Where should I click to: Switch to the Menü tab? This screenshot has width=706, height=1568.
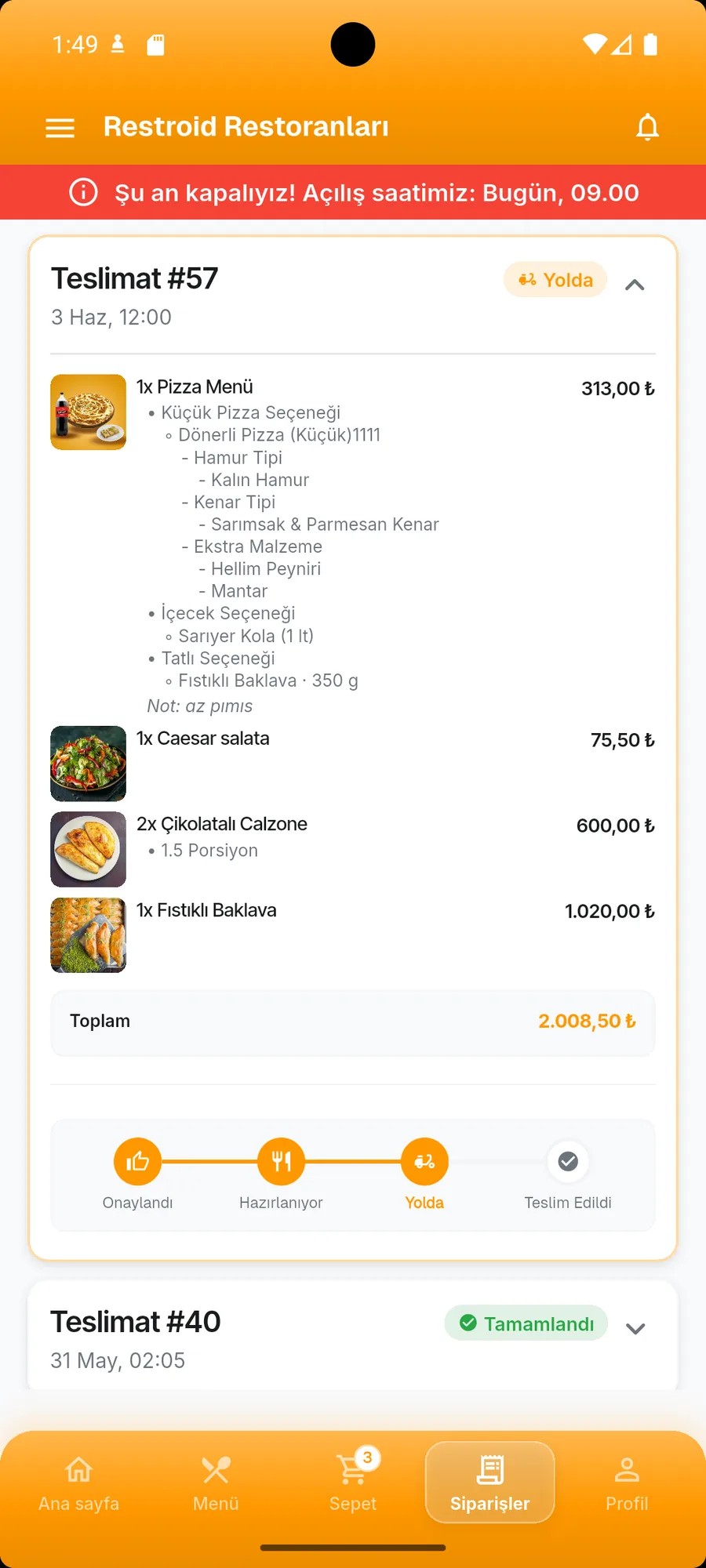[216, 1482]
